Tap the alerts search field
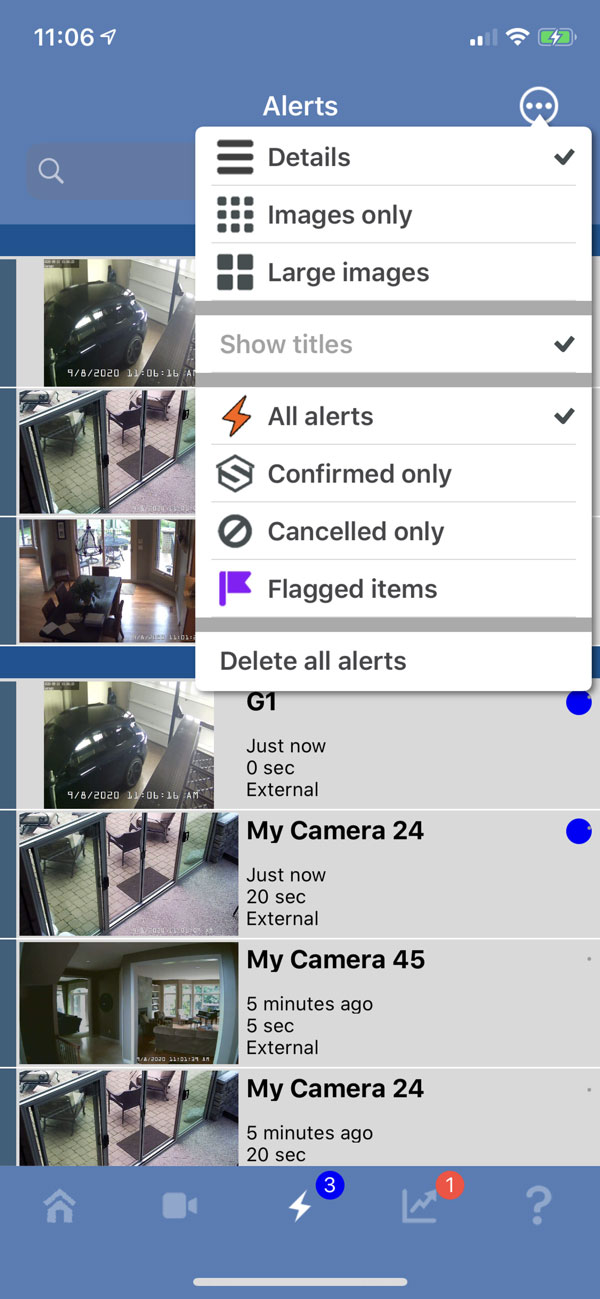Screen dimensions: 600x1299 point(112,170)
